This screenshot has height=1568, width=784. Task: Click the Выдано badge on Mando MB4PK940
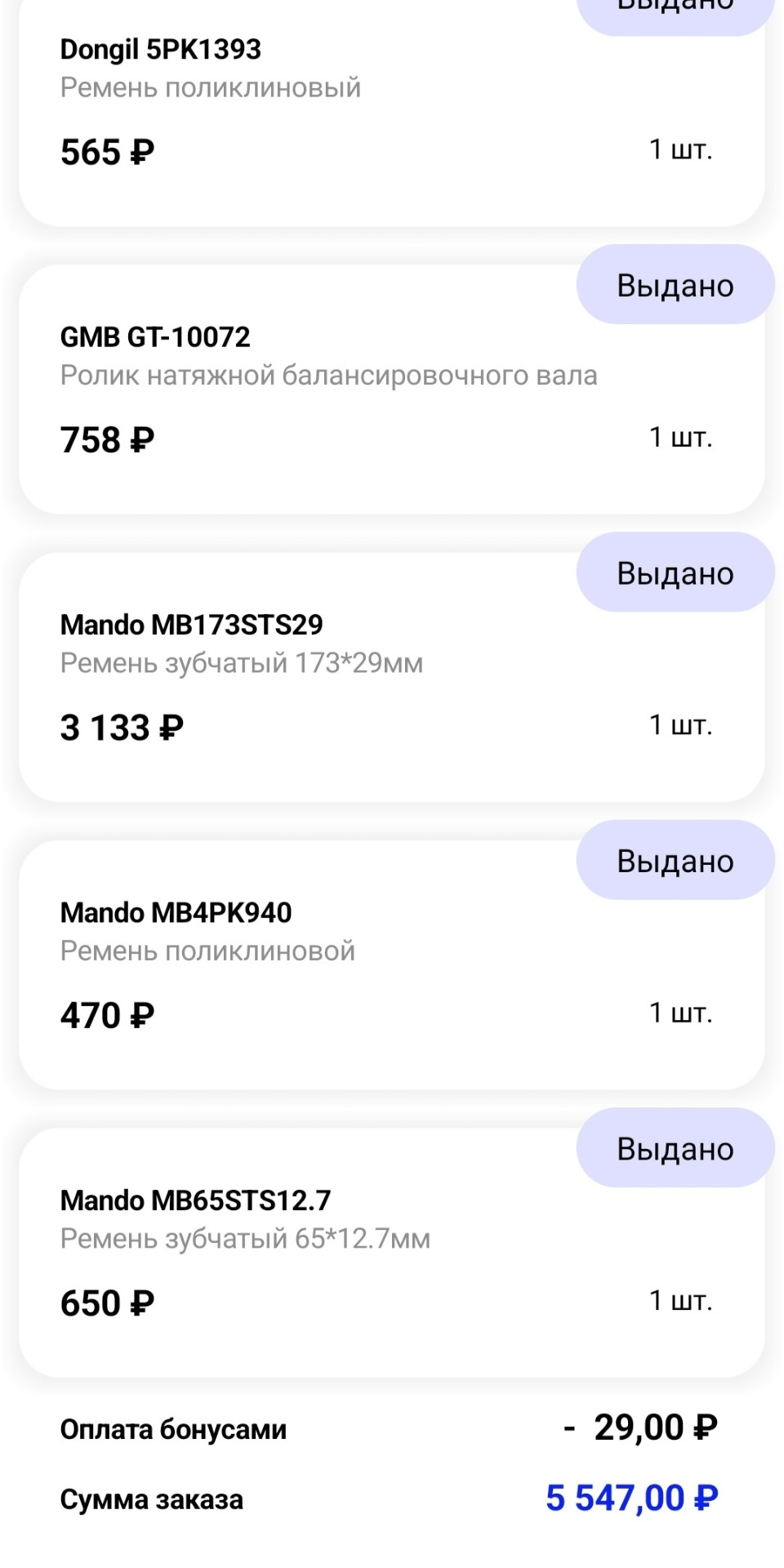tap(675, 860)
